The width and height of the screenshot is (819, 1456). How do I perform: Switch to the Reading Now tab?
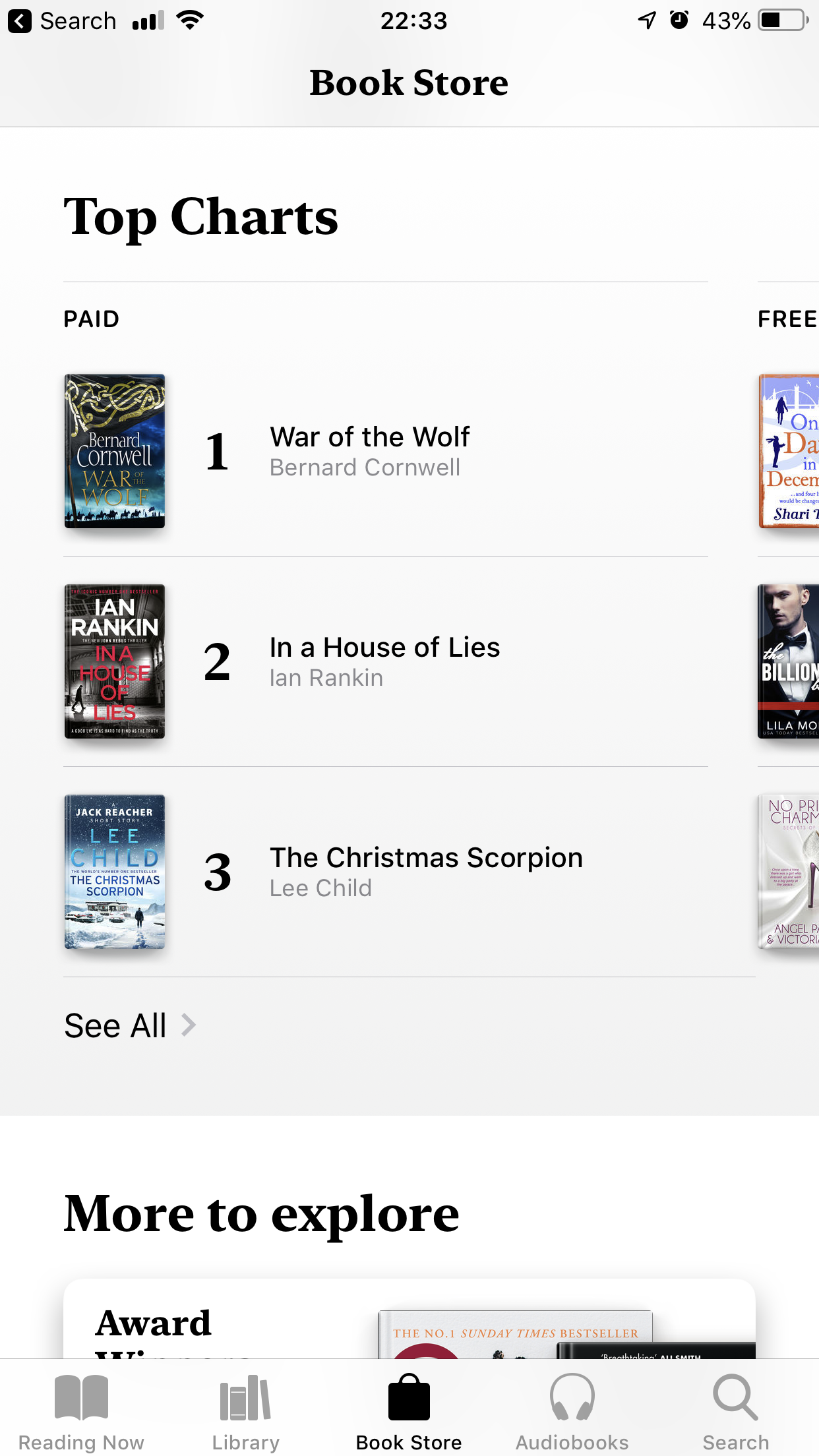tap(81, 1411)
